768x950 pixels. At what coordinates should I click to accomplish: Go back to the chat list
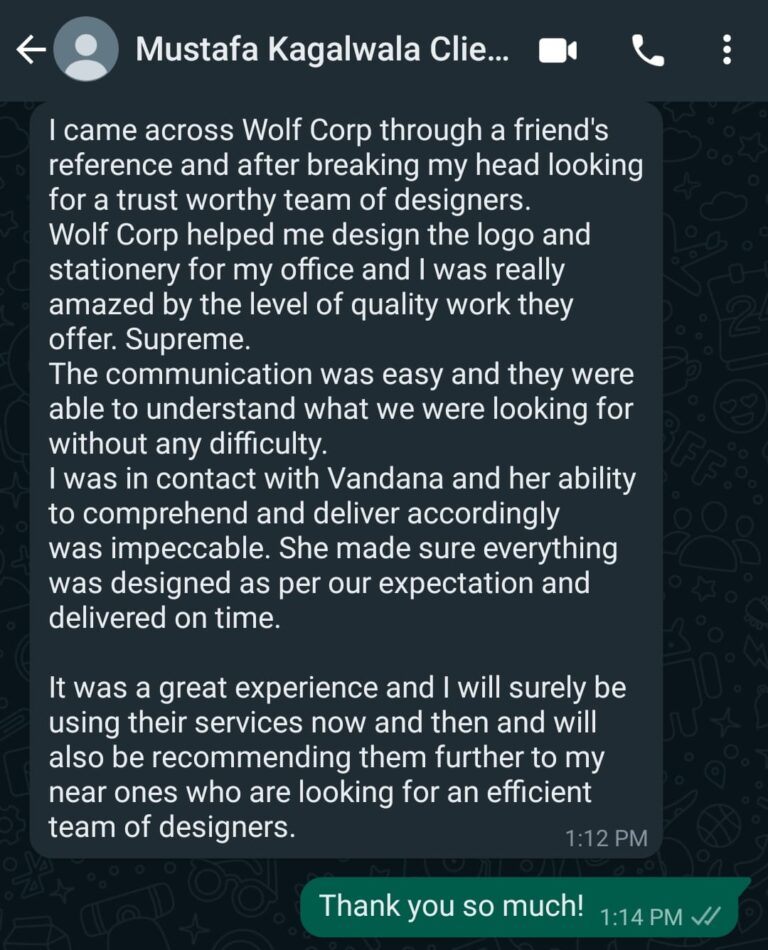tap(30, 50)
